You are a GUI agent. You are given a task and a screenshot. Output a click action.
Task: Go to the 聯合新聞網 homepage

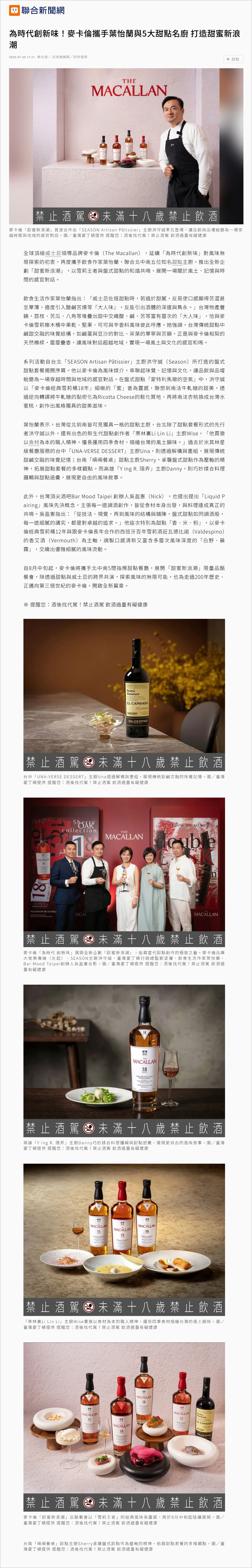coord(37,10)
